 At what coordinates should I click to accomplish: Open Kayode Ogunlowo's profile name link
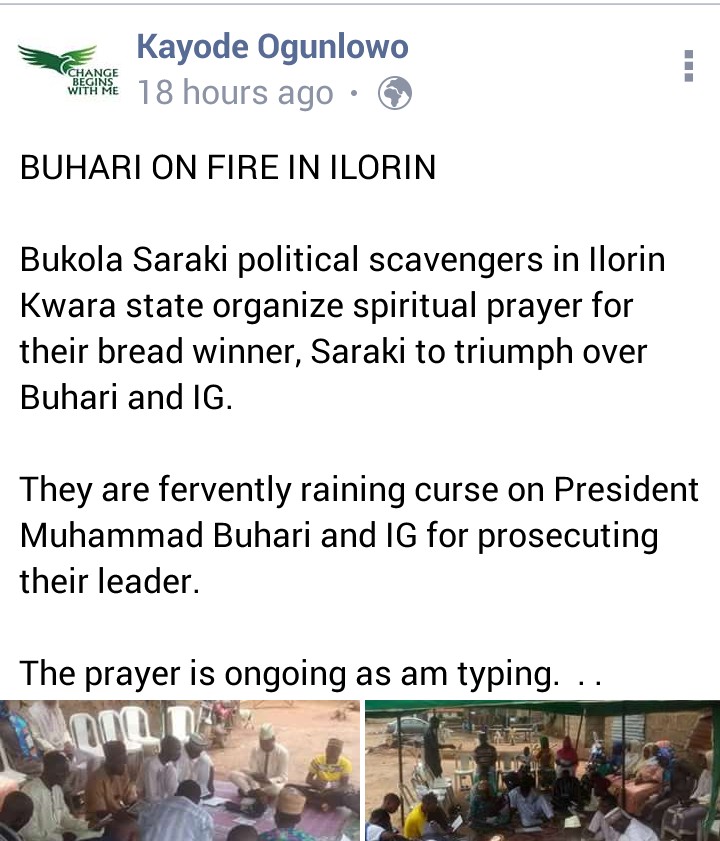coord(272,47)
